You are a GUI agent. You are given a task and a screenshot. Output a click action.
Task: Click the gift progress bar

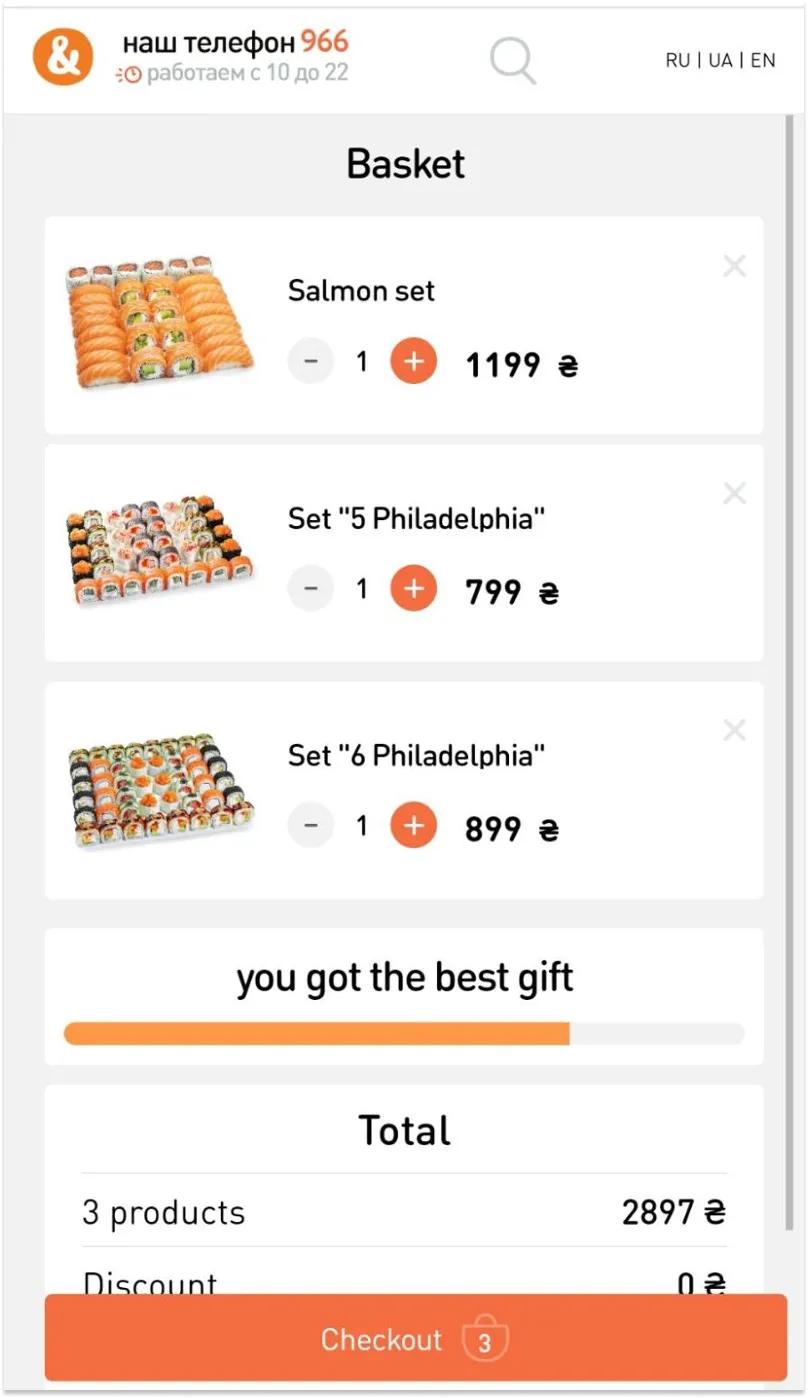click(x=404, y=1033)
